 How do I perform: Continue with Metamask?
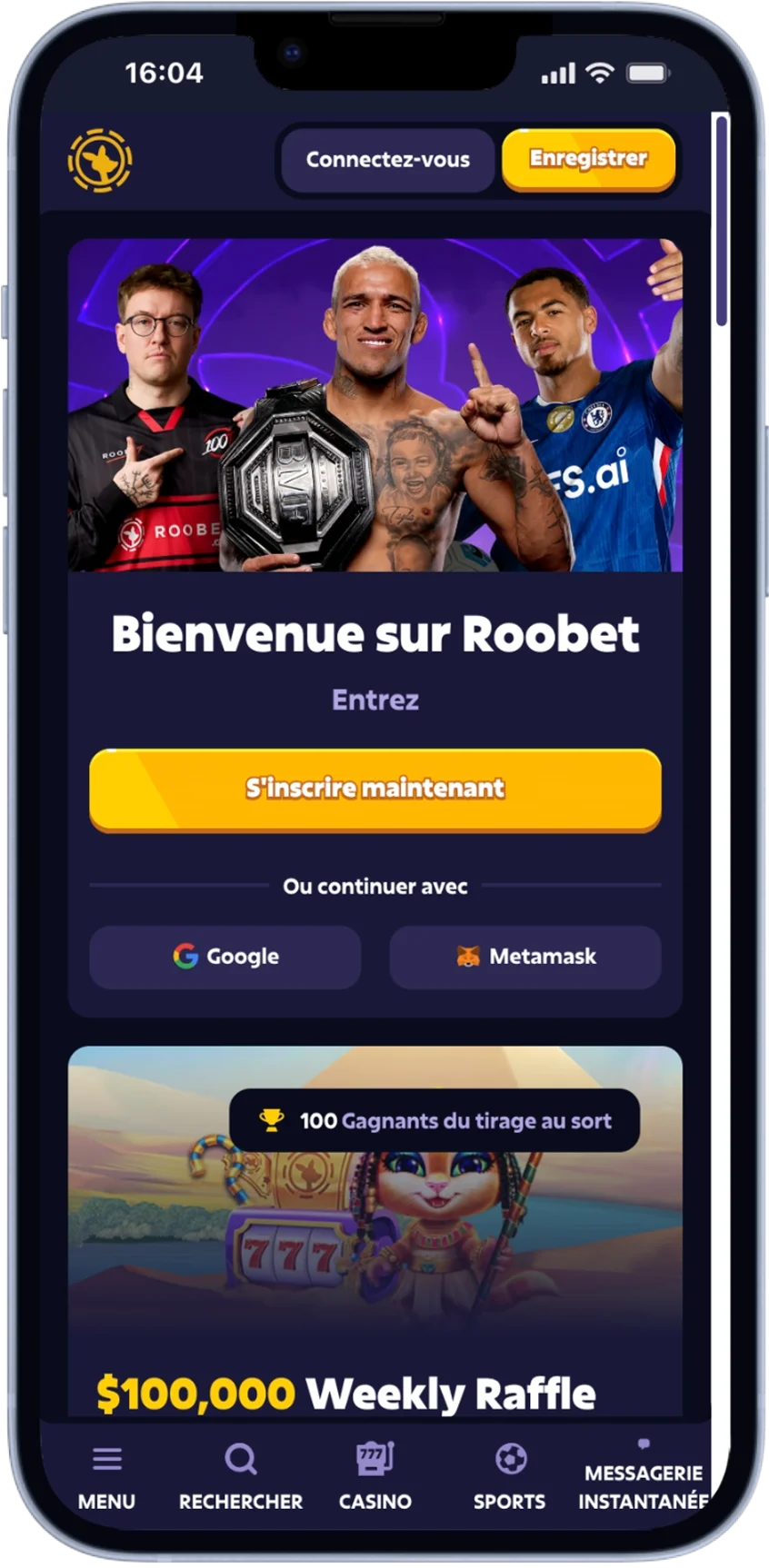click(x=525, y=957)
